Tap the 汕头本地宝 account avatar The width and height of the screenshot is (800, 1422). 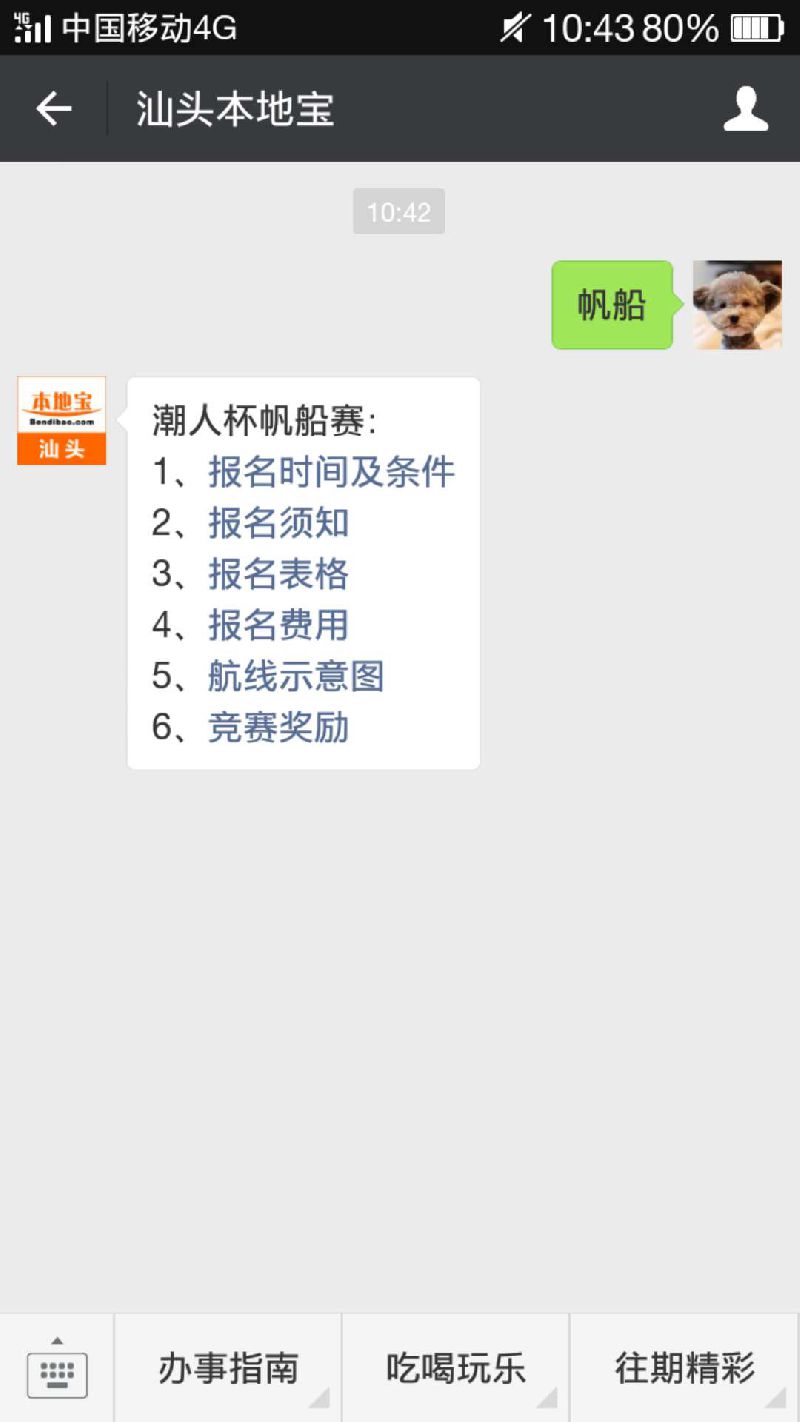coord(61,421)
